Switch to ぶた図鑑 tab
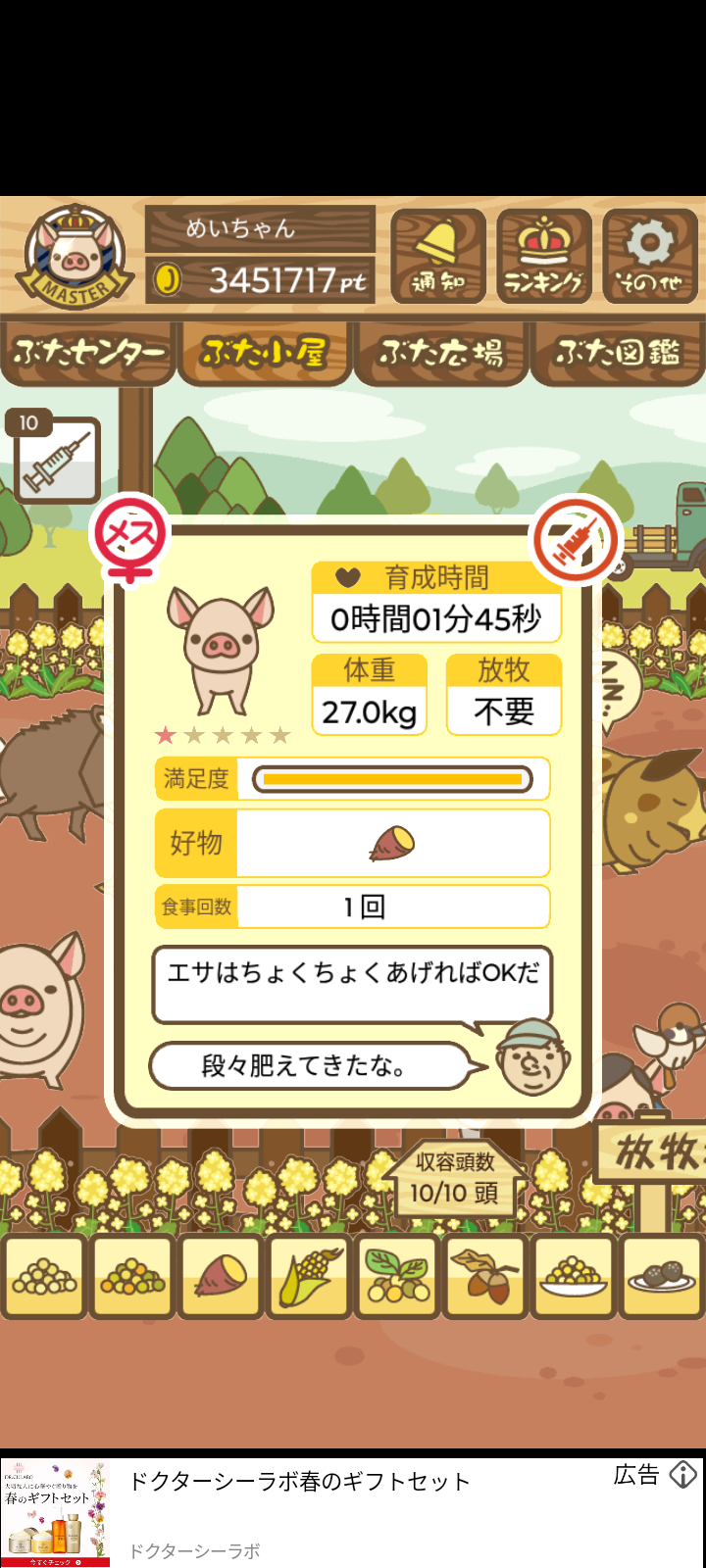Image resolution: width=706 pixels, height=1568 pixels. pyautogui.click(x=618, y=353)
